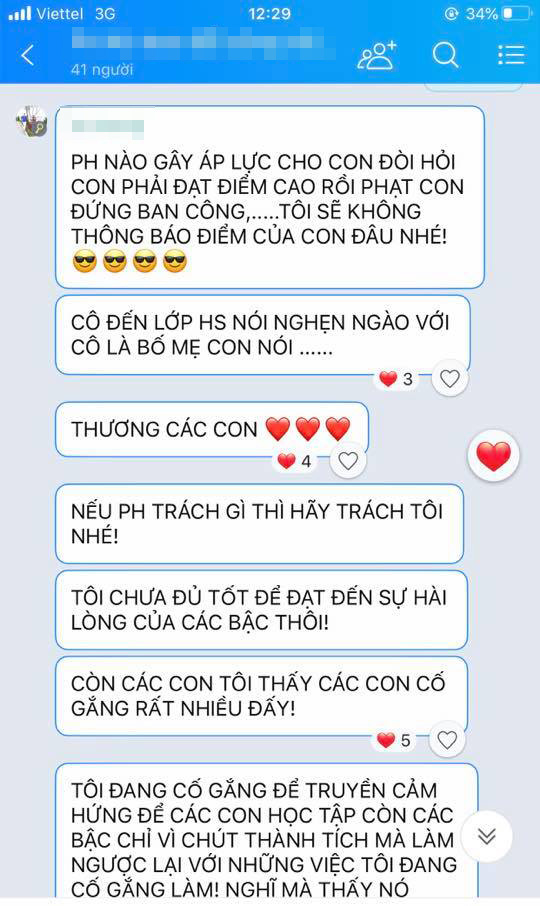Open the sender's avatar profile

(31, 121)
